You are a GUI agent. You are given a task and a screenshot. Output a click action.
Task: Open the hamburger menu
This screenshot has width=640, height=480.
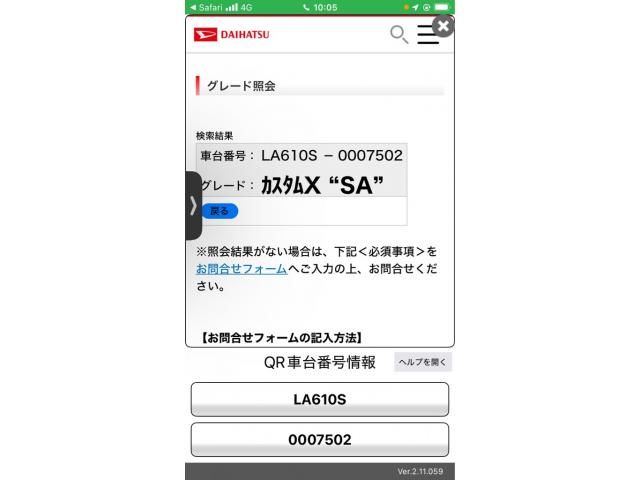[427, 36]
